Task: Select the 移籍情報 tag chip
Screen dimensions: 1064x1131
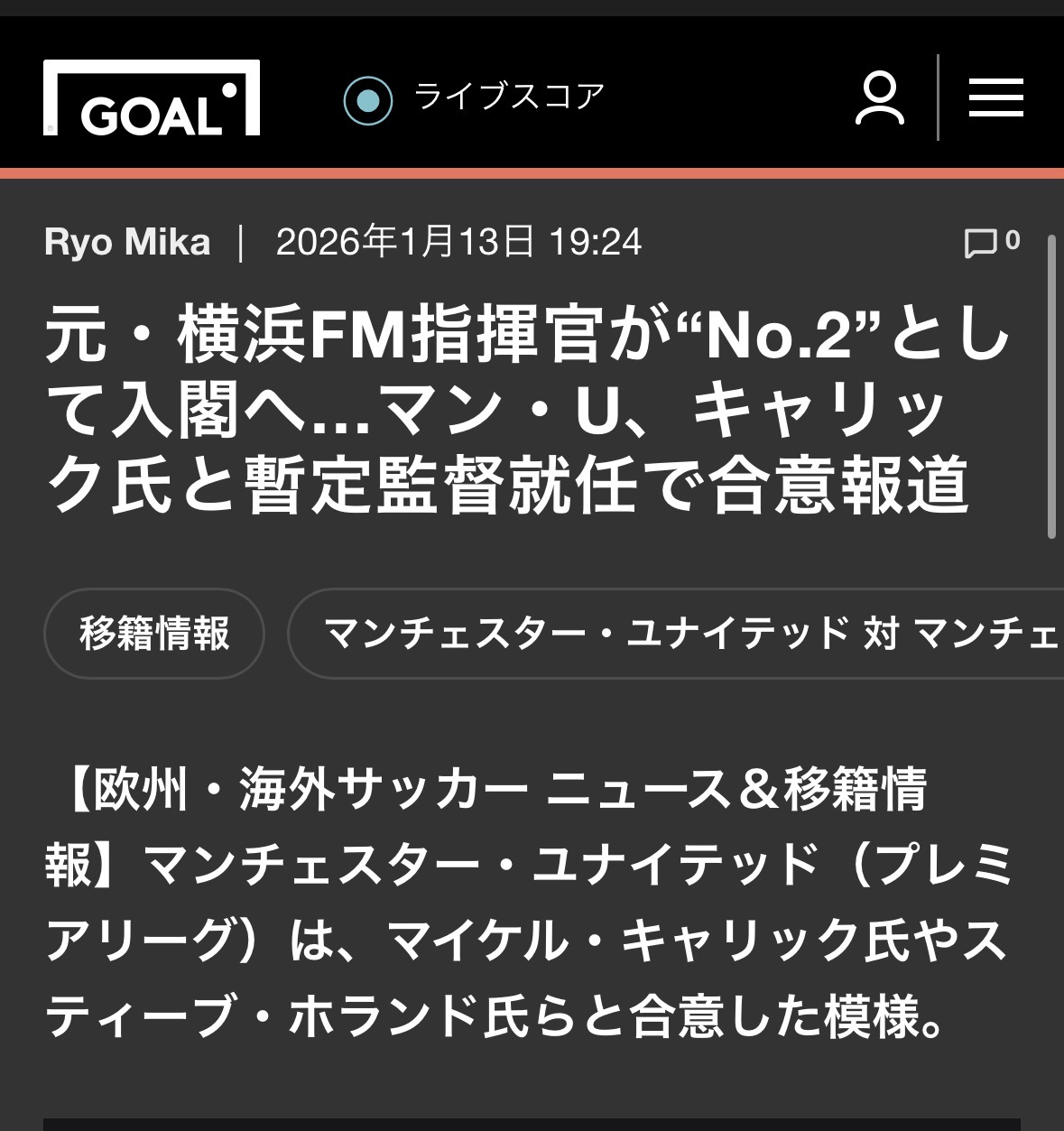Action: (154, 634)
